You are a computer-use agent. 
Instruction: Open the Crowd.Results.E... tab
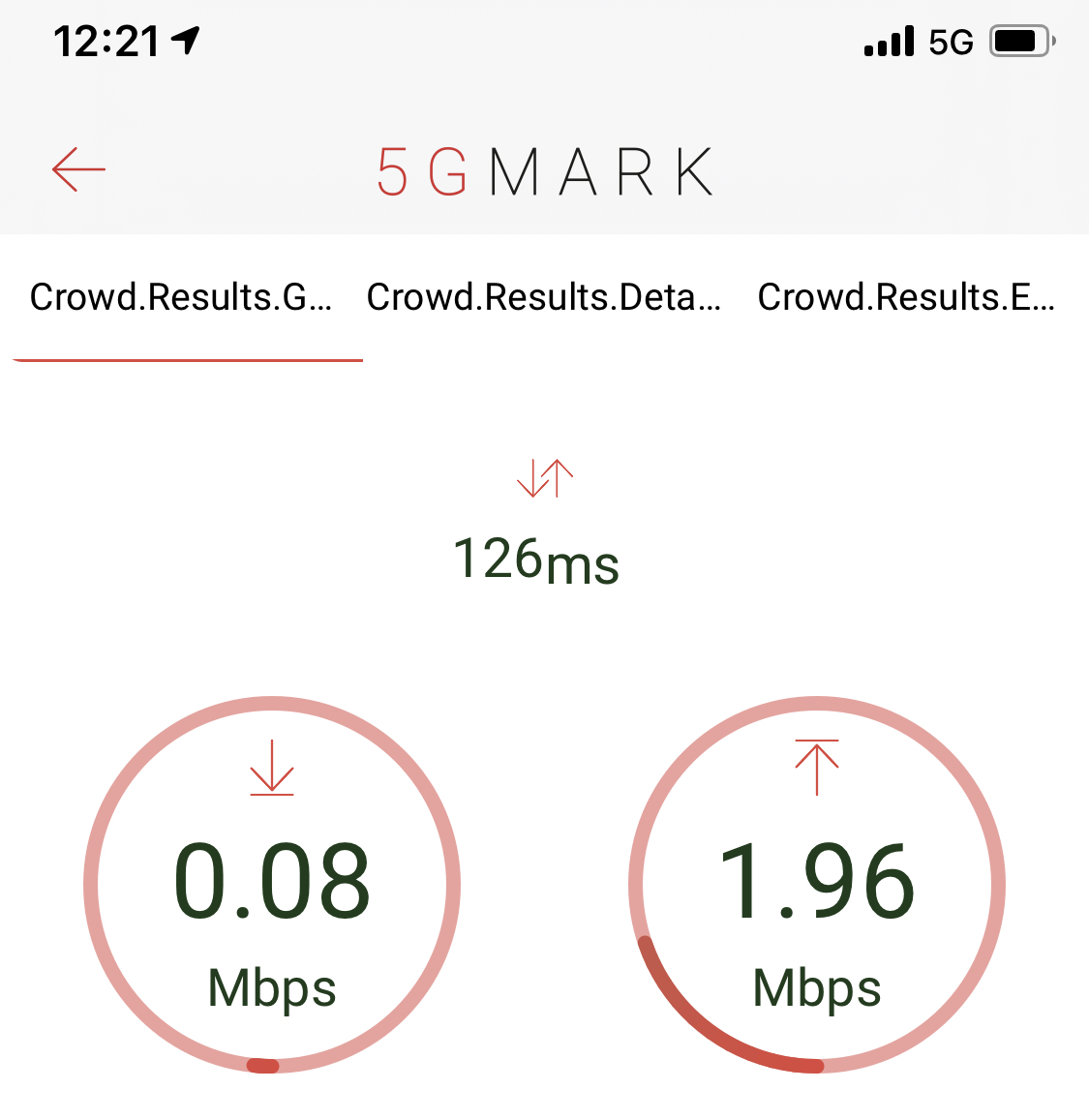(x=906, y=297)
